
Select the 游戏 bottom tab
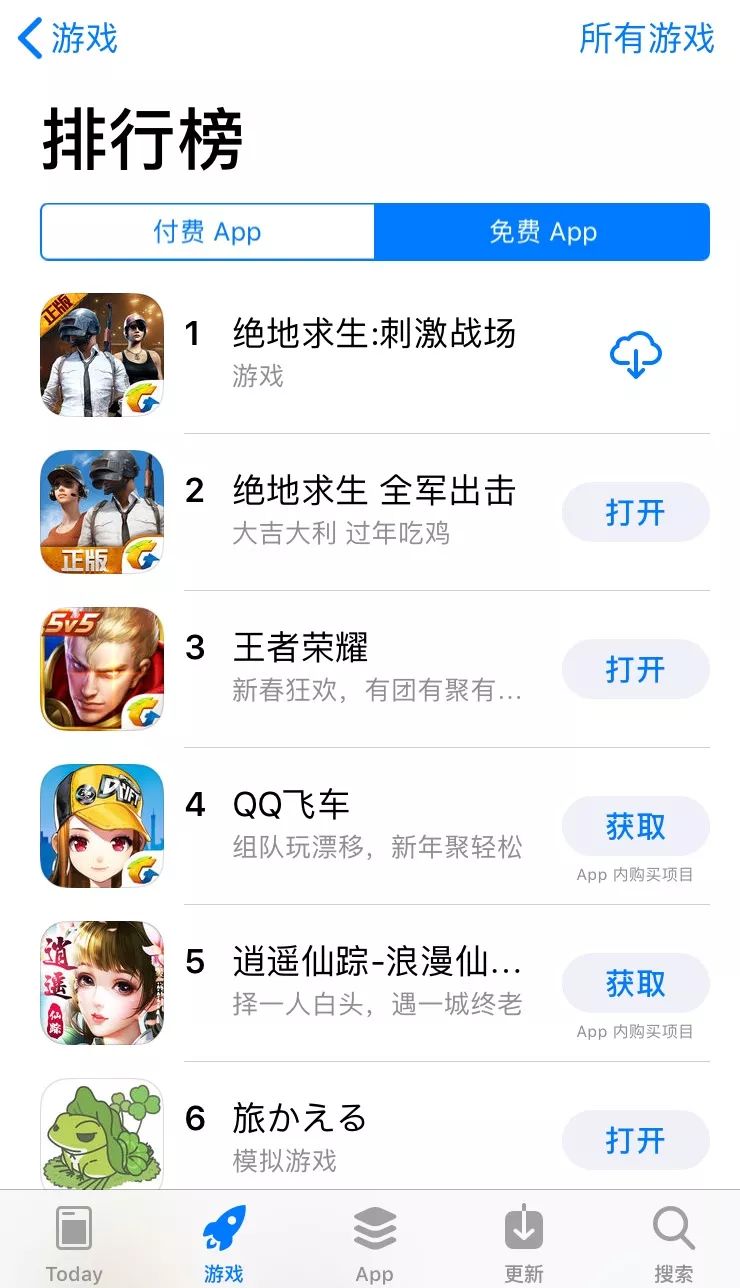(223, 1243)
